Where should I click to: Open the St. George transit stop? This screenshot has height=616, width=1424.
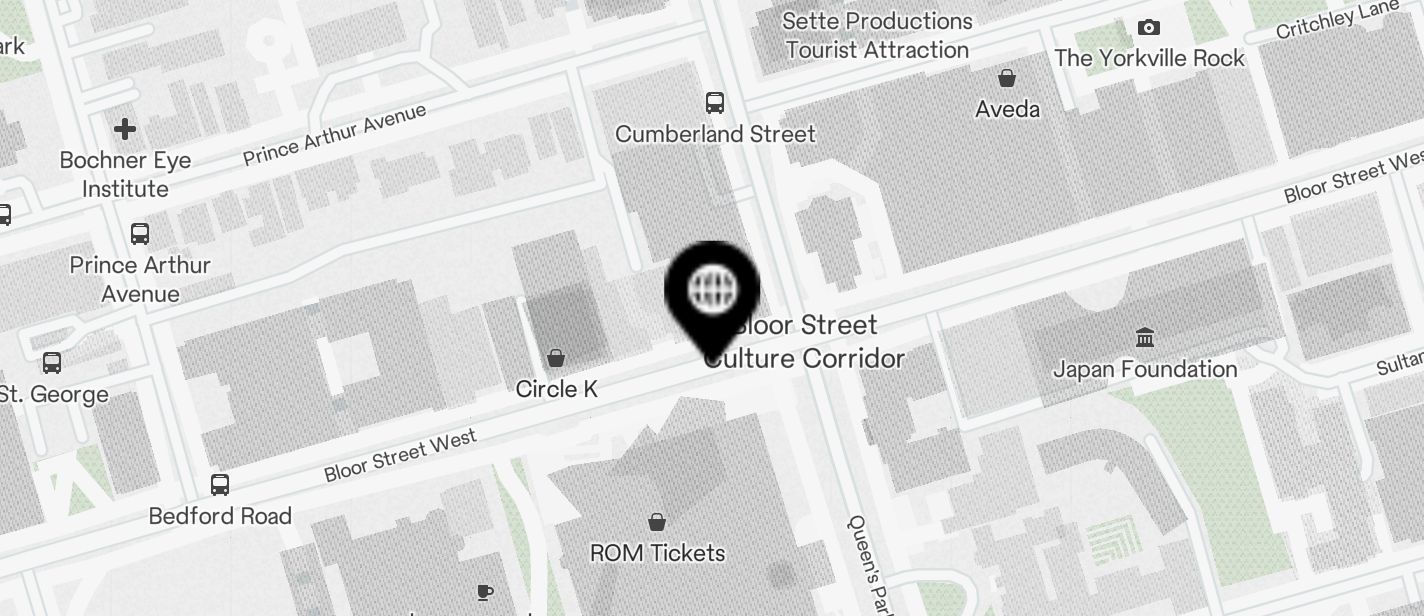52,363
